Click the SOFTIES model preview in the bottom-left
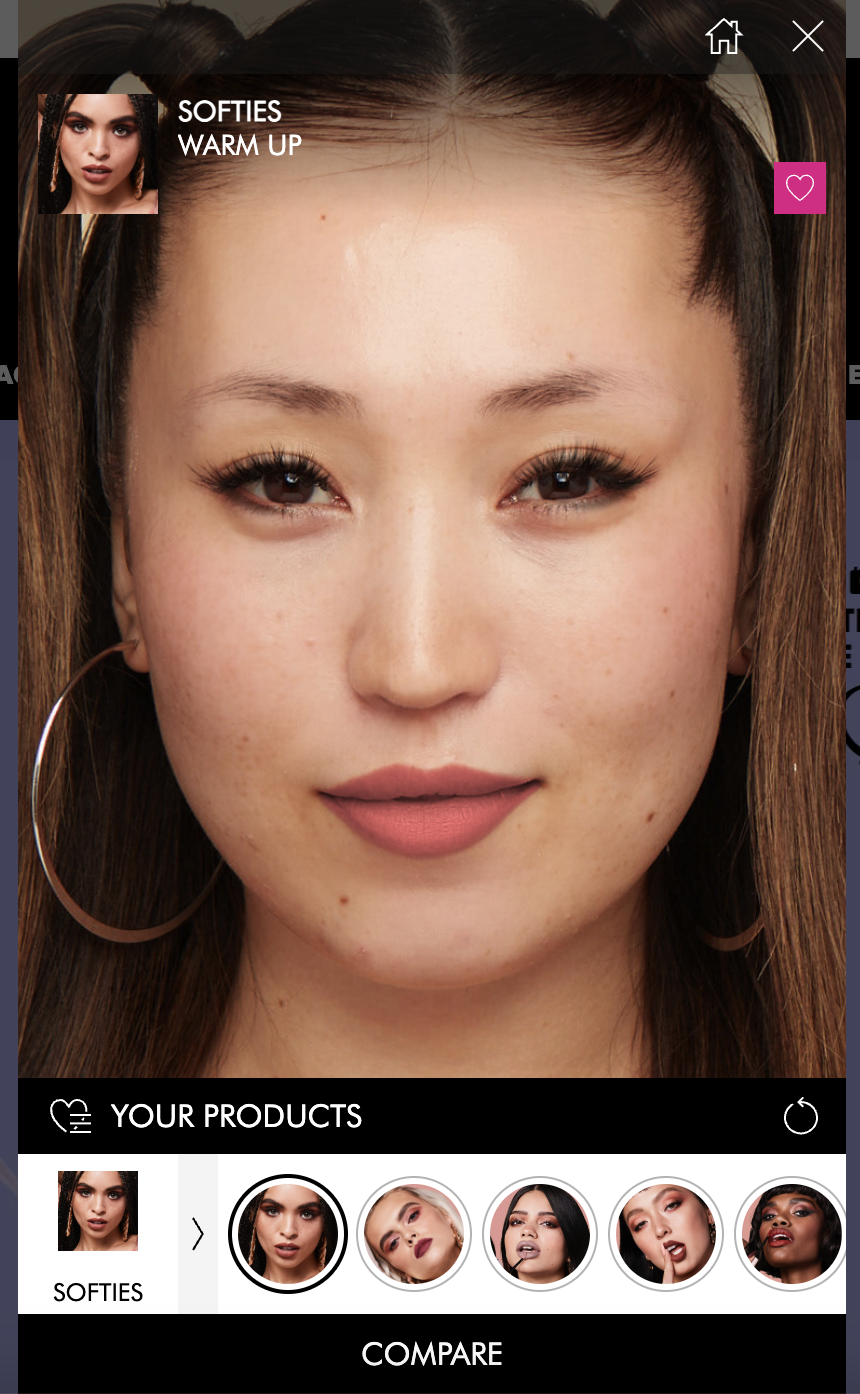Screen dimensions: 860x1394 97,1210
